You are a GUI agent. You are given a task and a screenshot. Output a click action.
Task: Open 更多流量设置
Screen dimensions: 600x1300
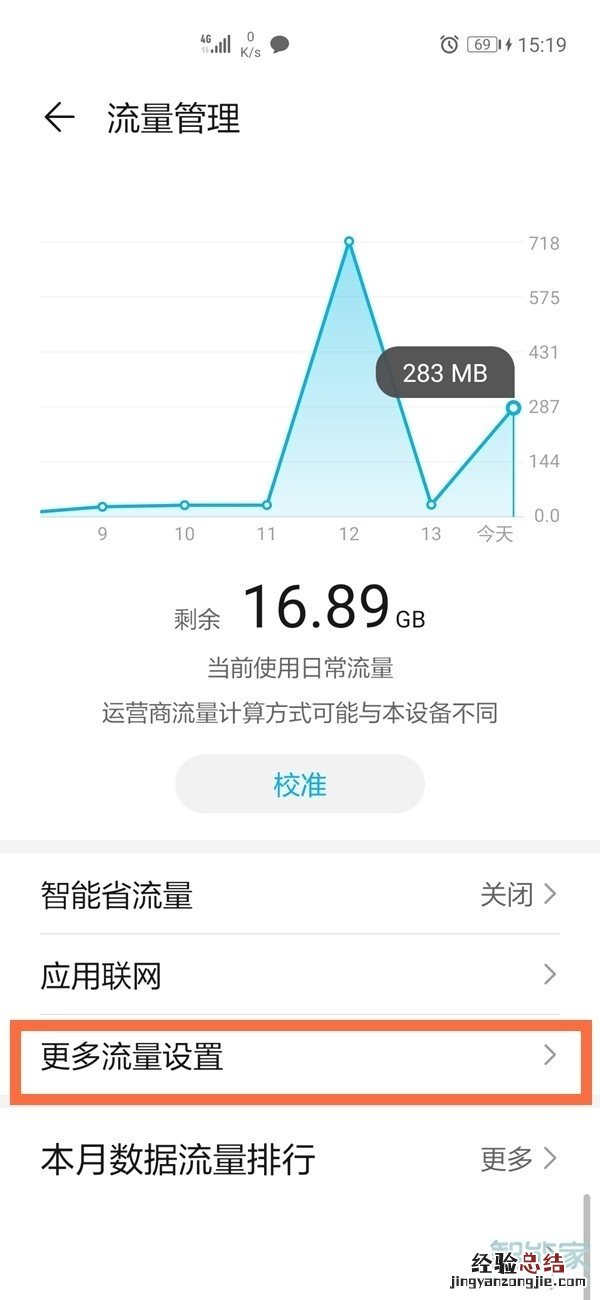298,1056
